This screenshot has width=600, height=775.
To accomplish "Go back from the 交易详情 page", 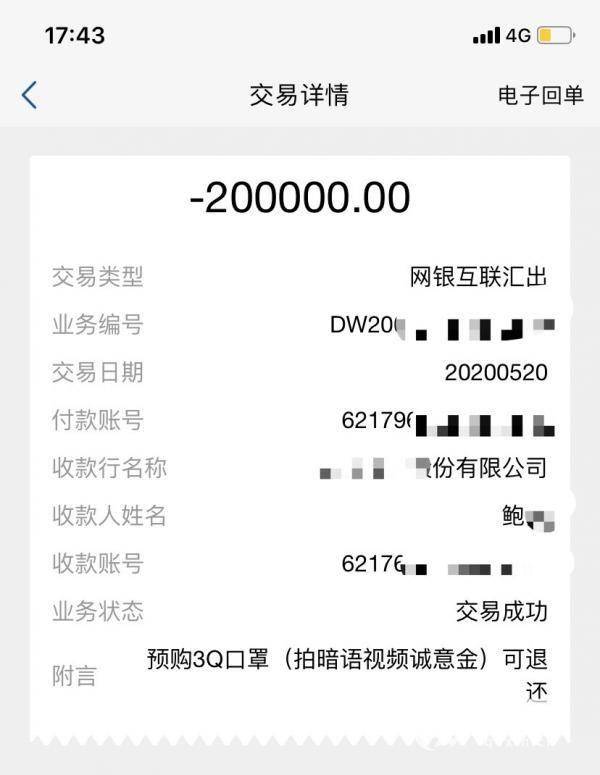I will pos(29,95).
